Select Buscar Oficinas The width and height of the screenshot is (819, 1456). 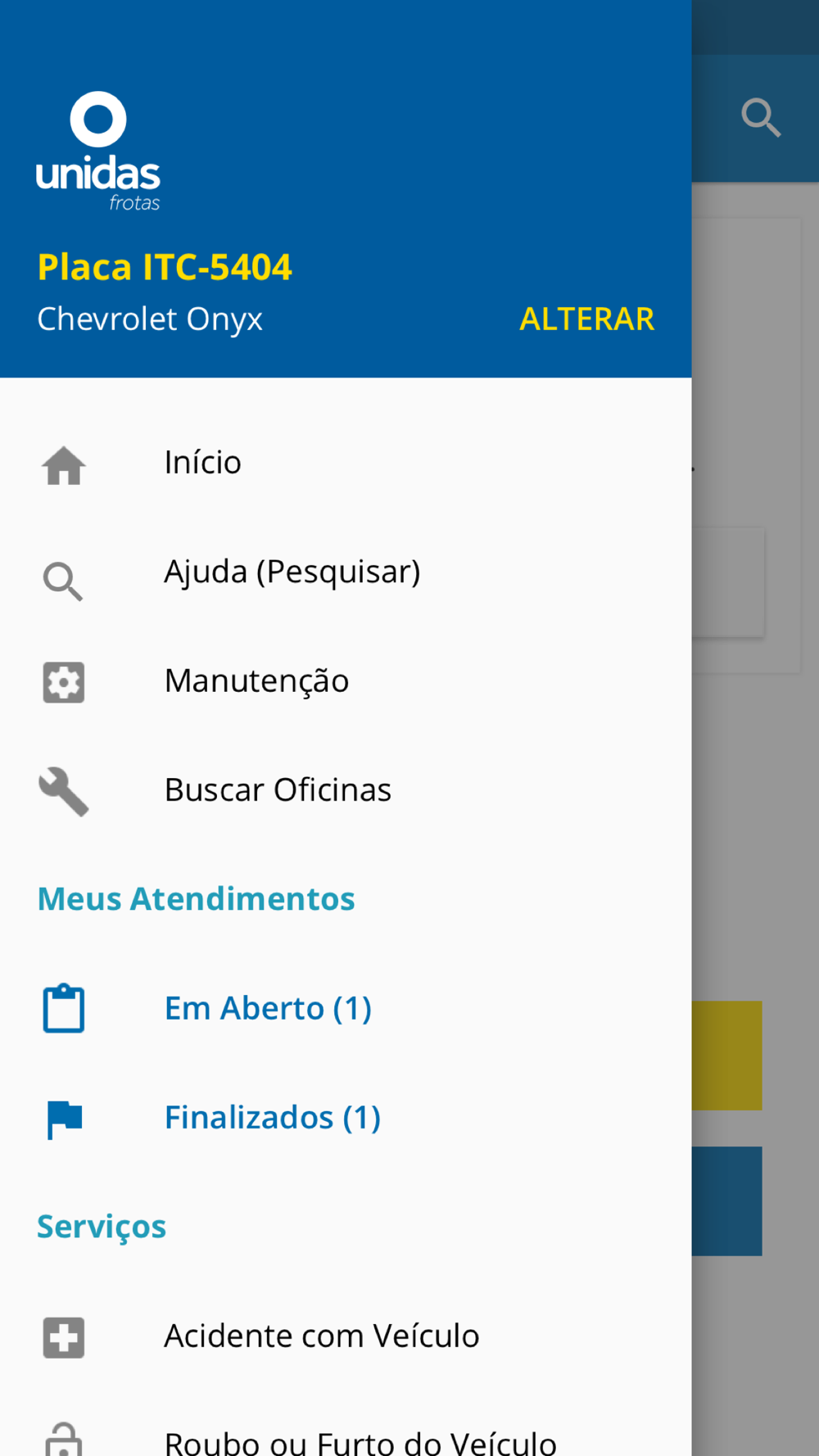click(346, 790)
